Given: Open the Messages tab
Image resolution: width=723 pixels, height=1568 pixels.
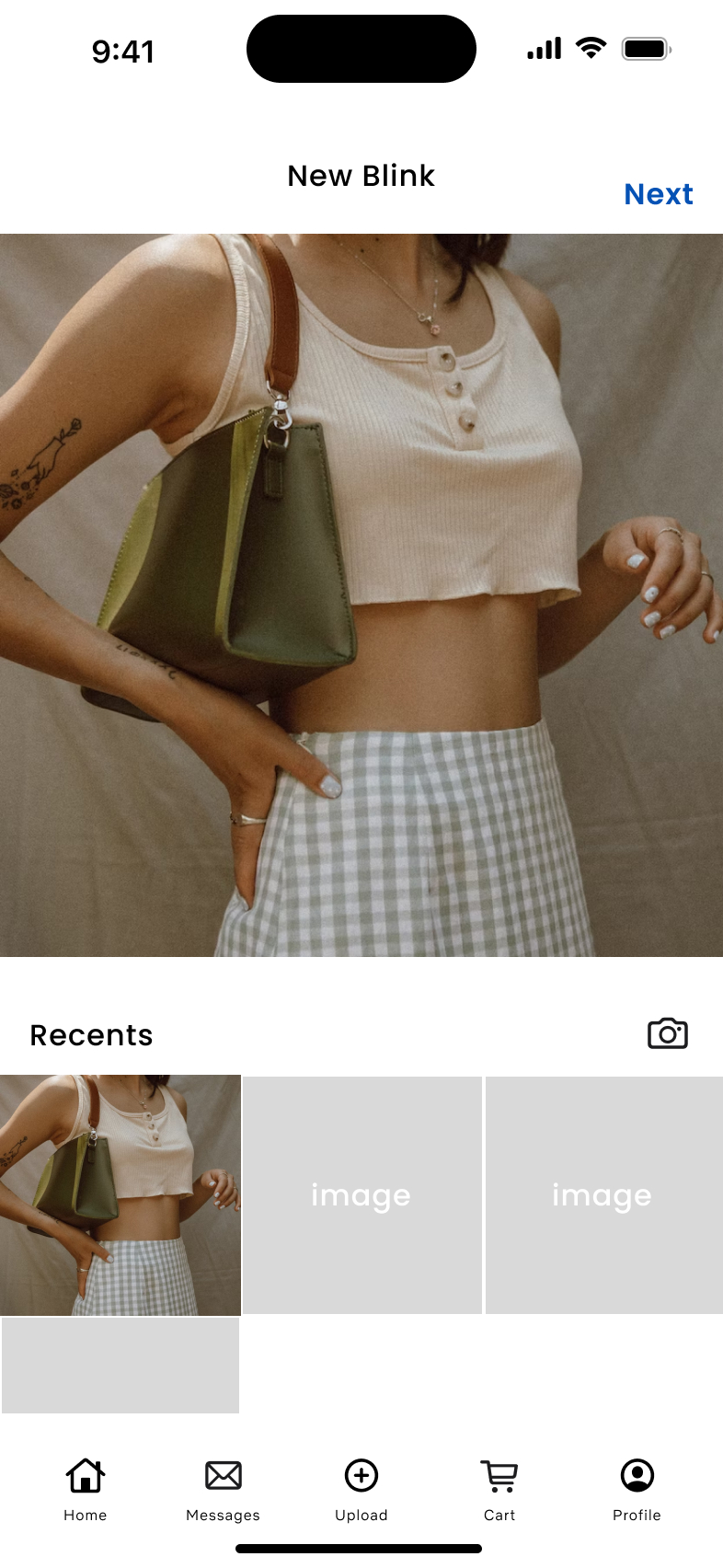Looking at the screenshot, I should tap(224, 1491).
